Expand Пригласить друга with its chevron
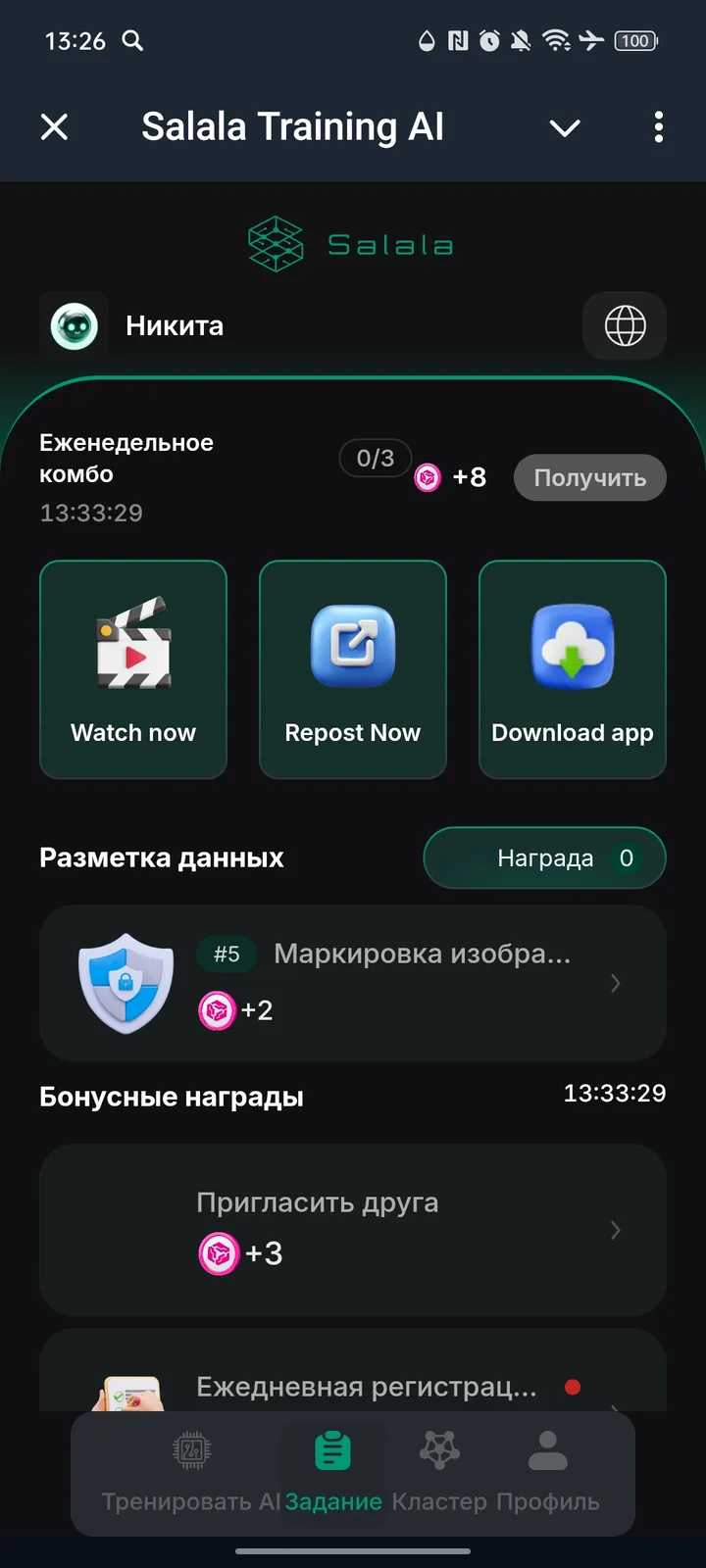 tap(615, 1230)
